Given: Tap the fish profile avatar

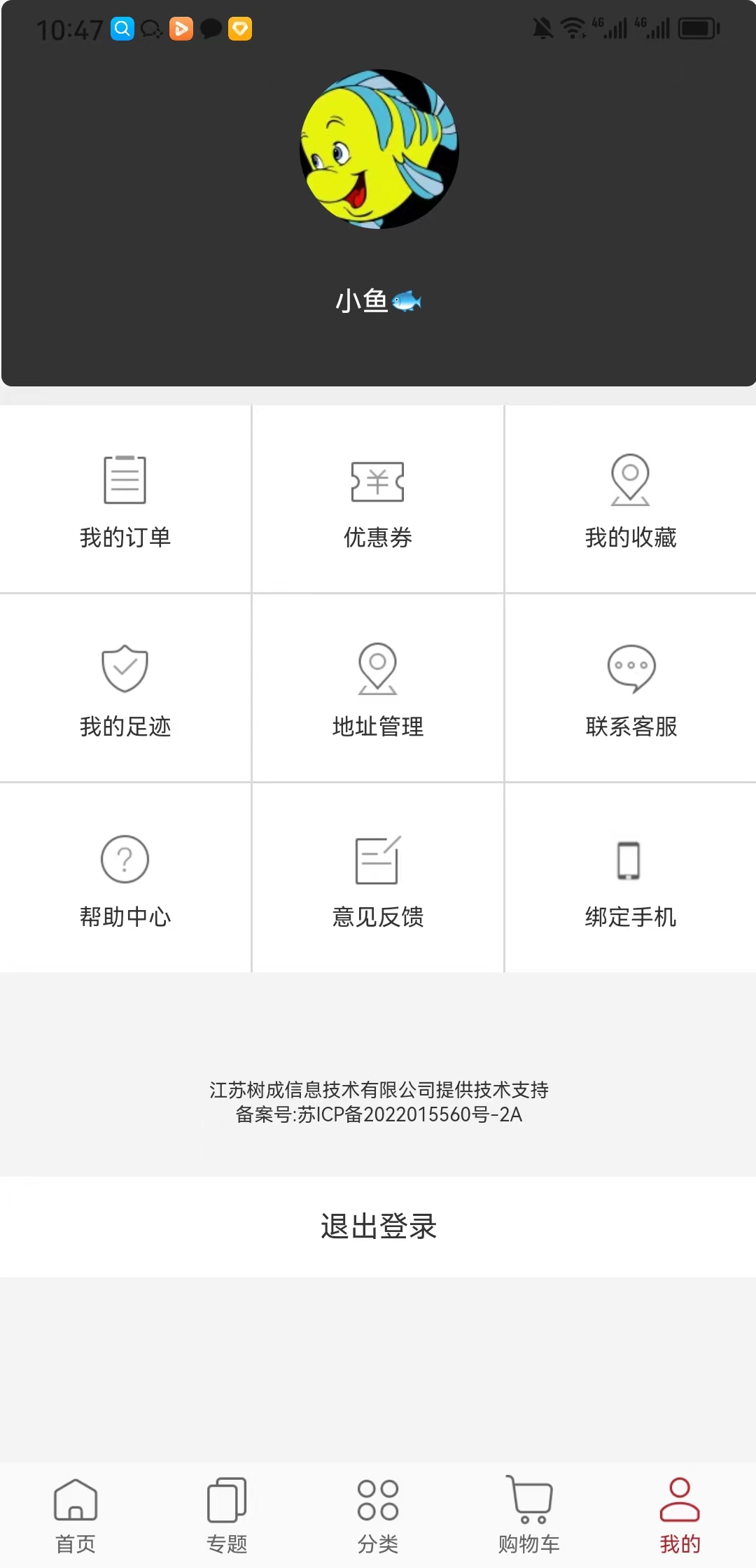Looking at the screenshot, I should (379, 149).
